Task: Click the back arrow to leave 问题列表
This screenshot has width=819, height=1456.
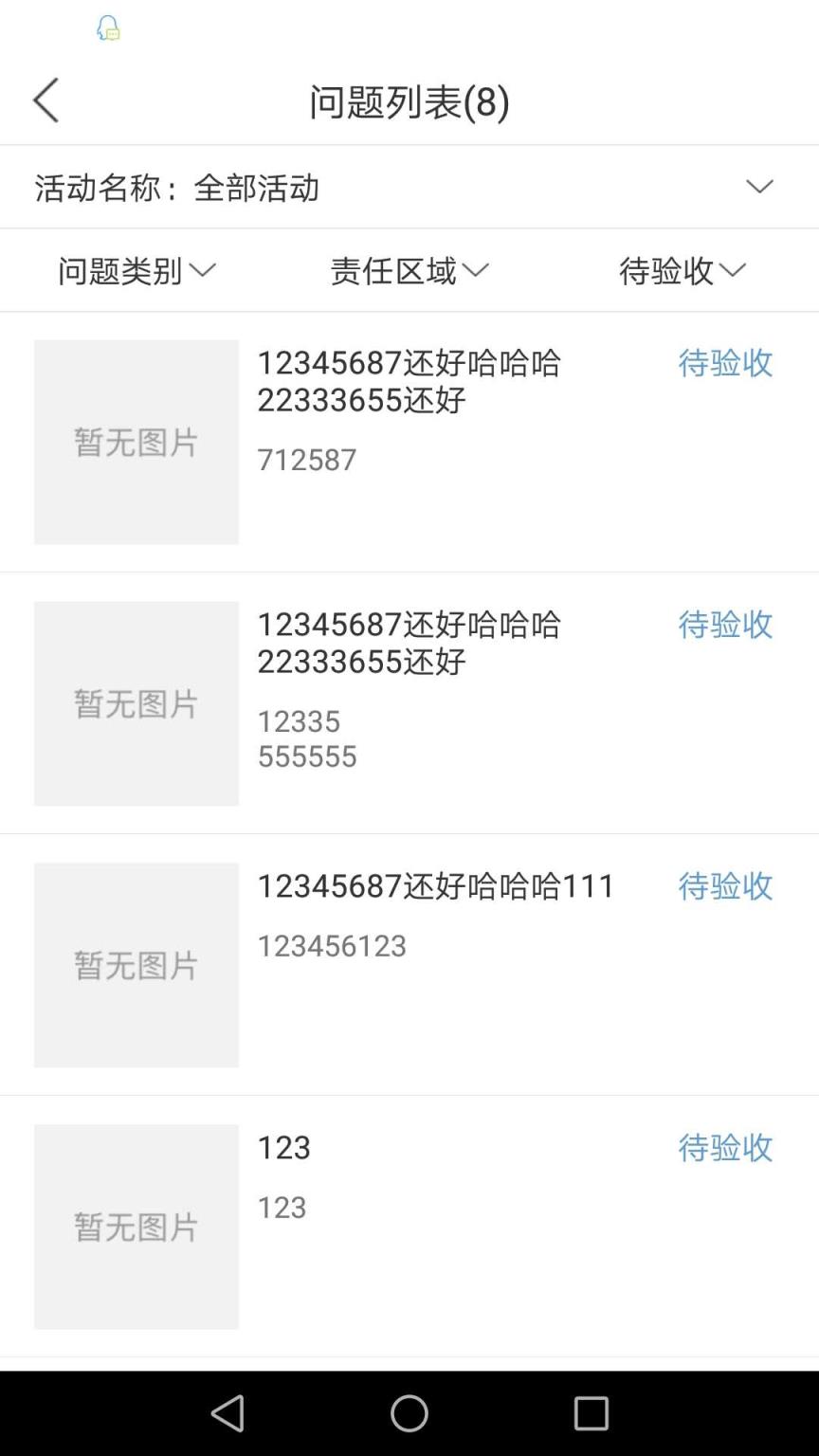Action: [45, 99]
